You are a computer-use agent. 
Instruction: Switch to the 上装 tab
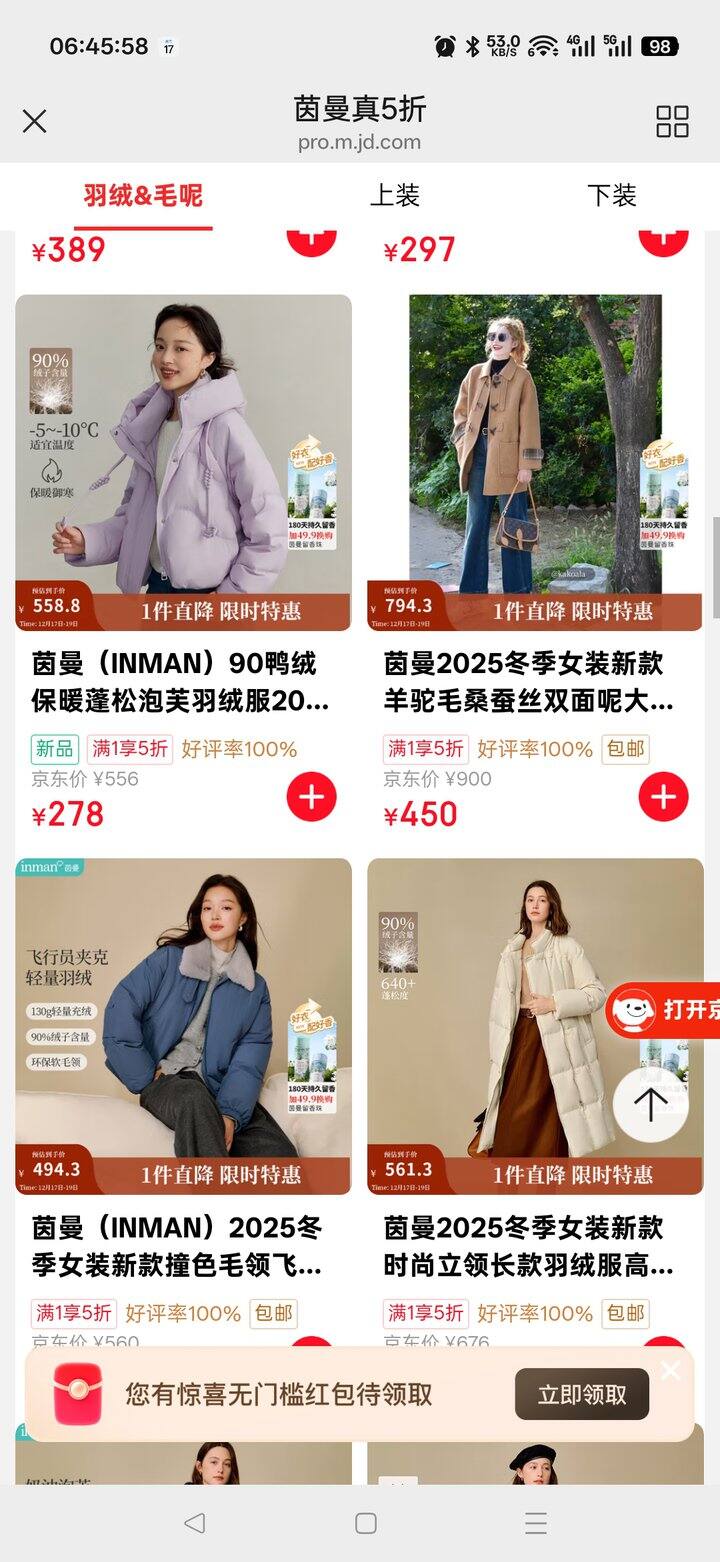coord(394,195)
